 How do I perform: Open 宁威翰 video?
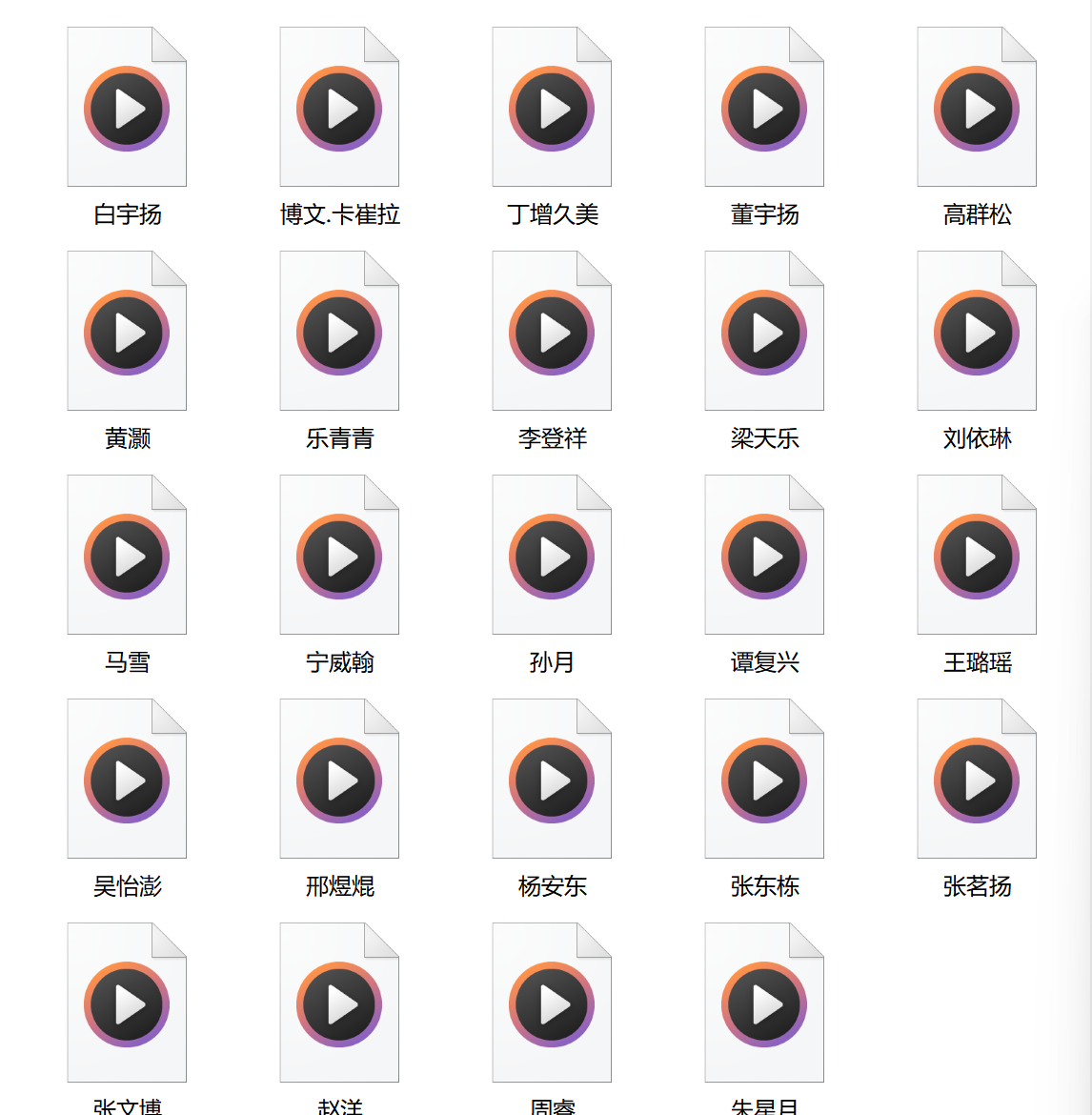339,557
